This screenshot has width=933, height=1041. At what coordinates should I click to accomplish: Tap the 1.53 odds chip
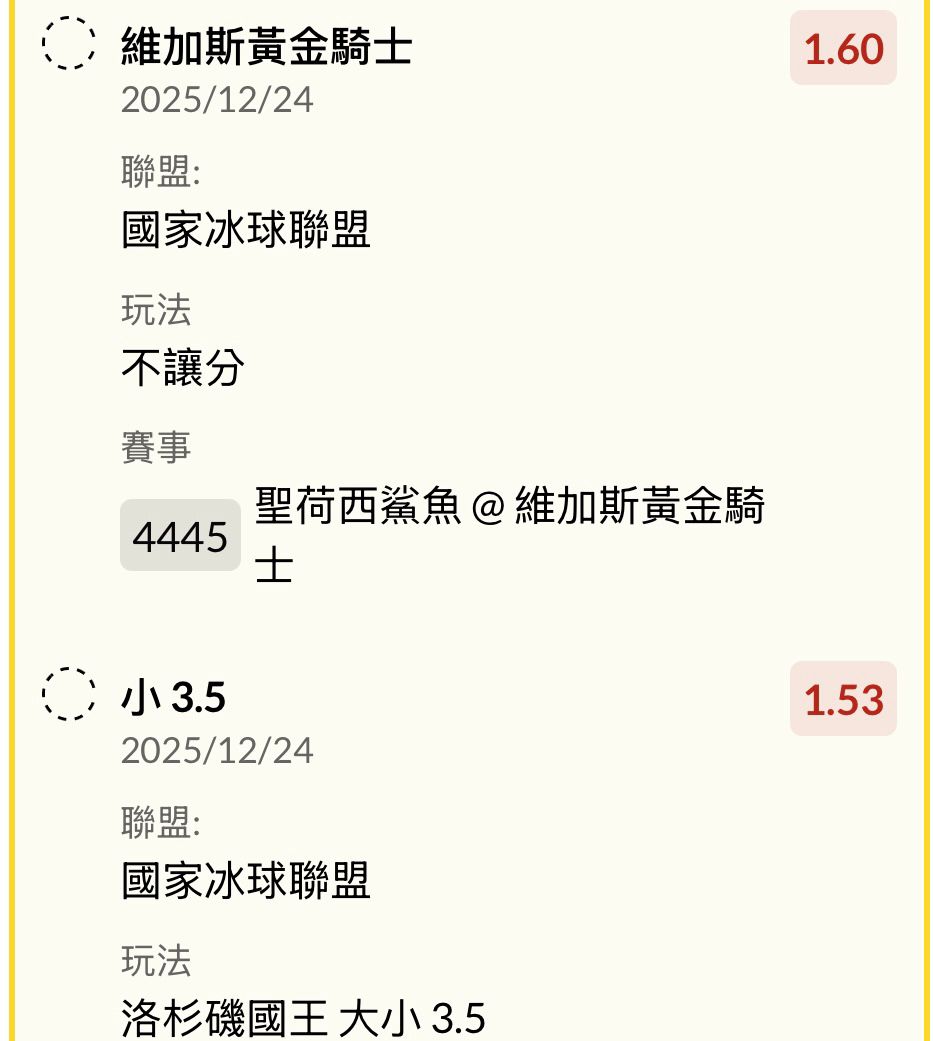(x=843, y=699)
